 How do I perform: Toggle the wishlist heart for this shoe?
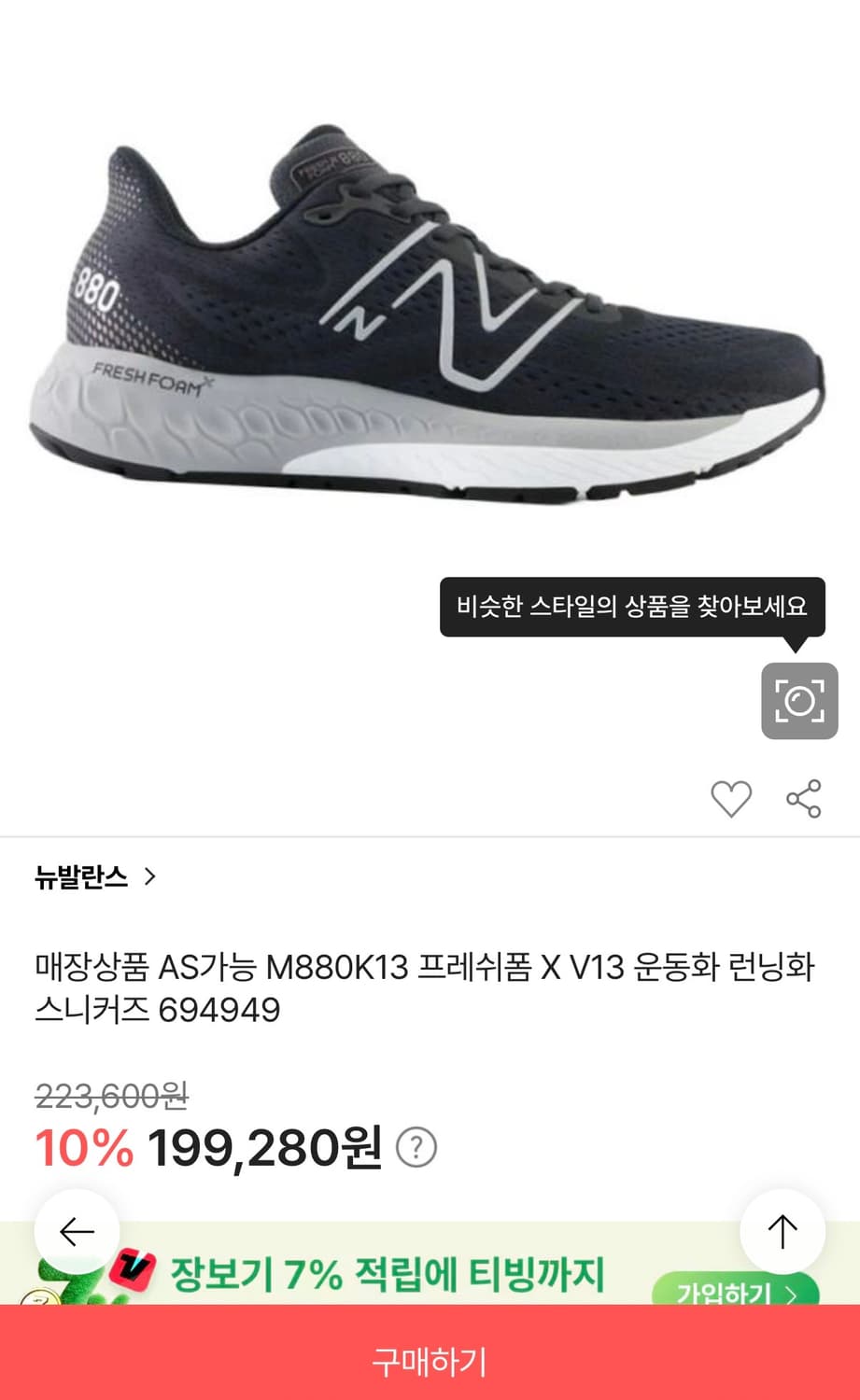731,798
